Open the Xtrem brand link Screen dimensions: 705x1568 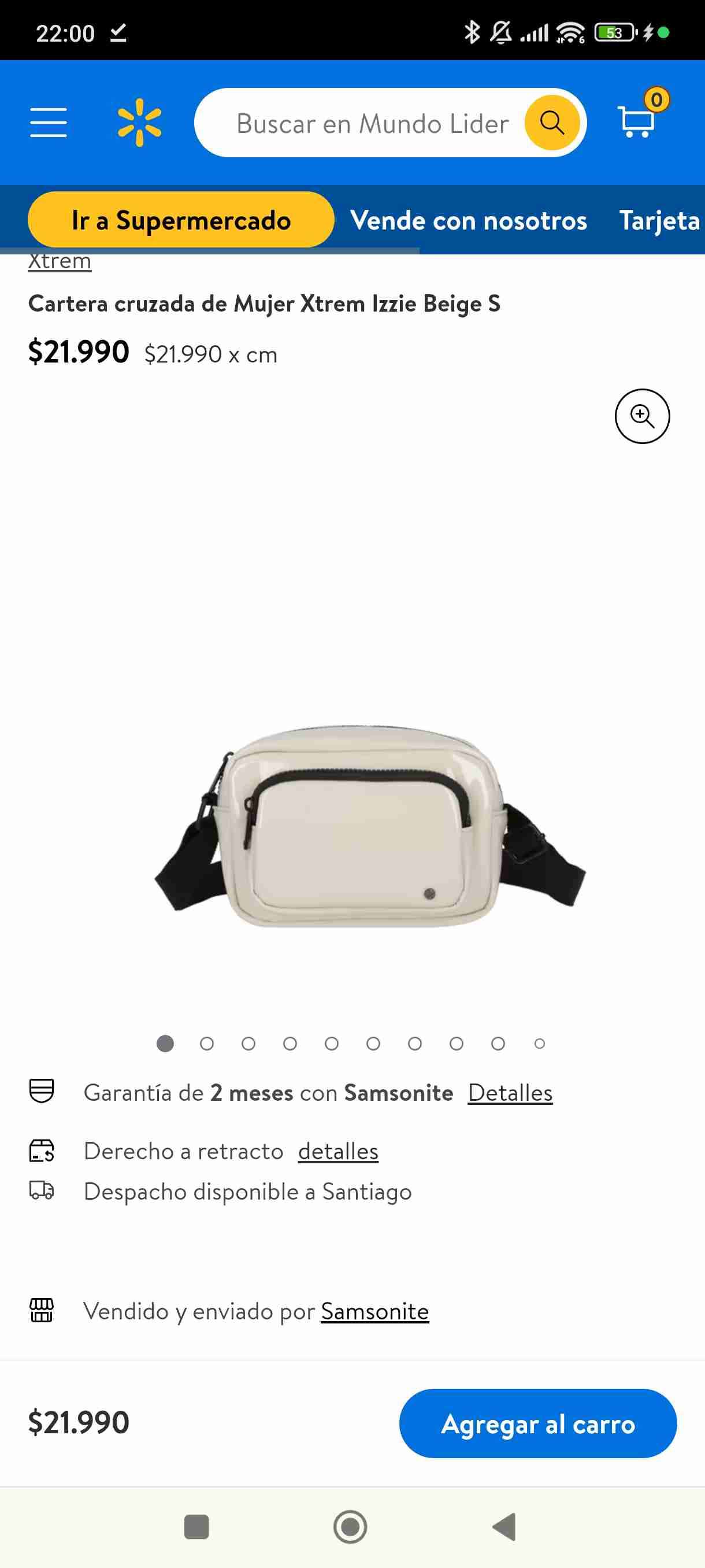pos(59,261)
